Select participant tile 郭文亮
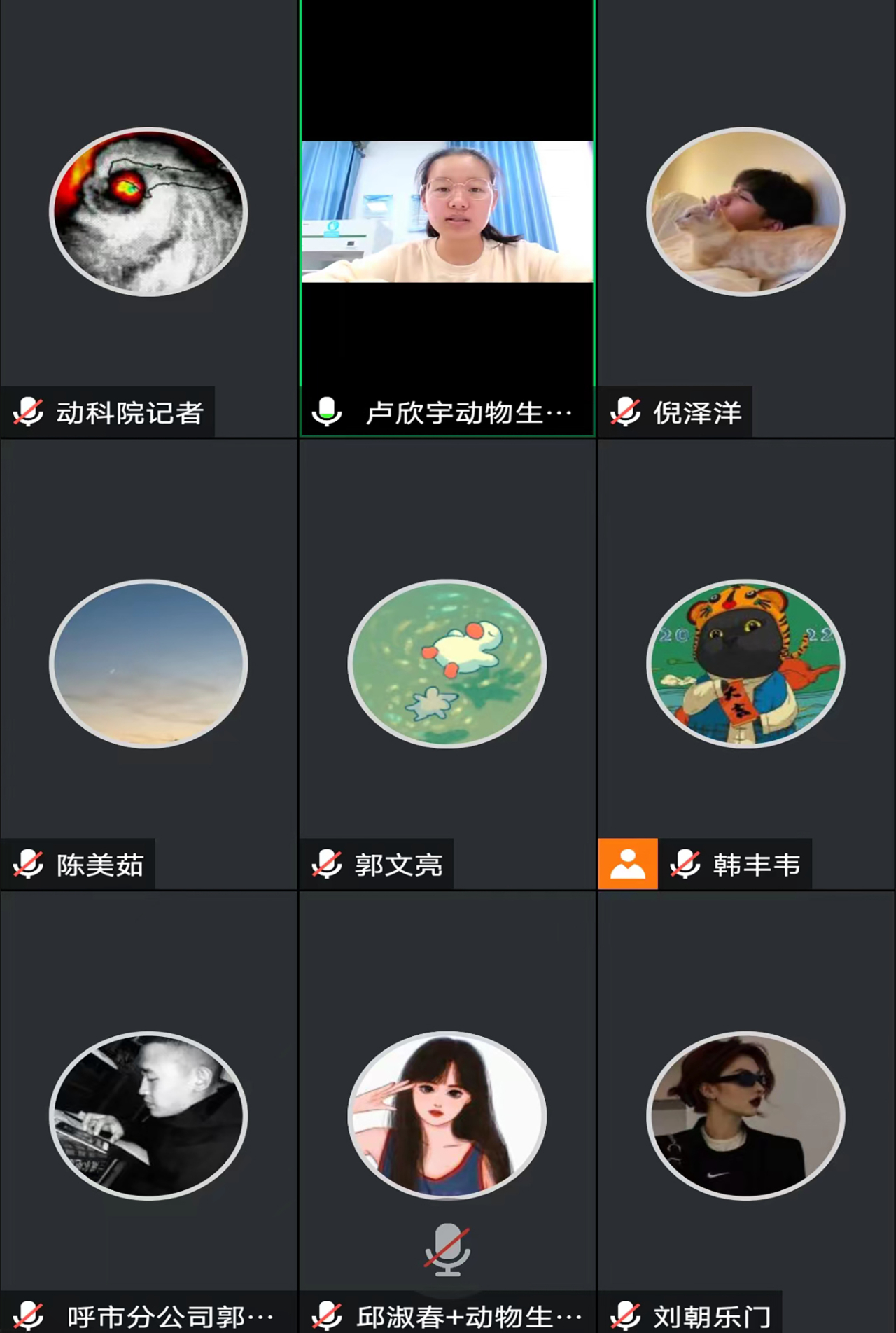896x1333 pixels. click(x=447, y=664)
